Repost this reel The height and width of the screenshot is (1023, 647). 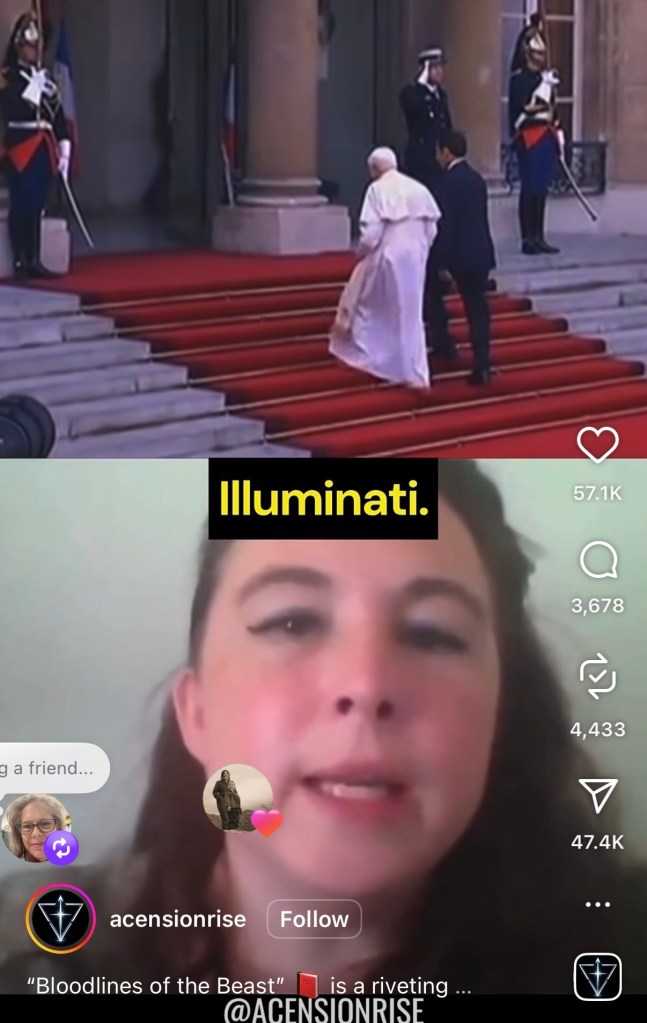(x=598, y=677)
